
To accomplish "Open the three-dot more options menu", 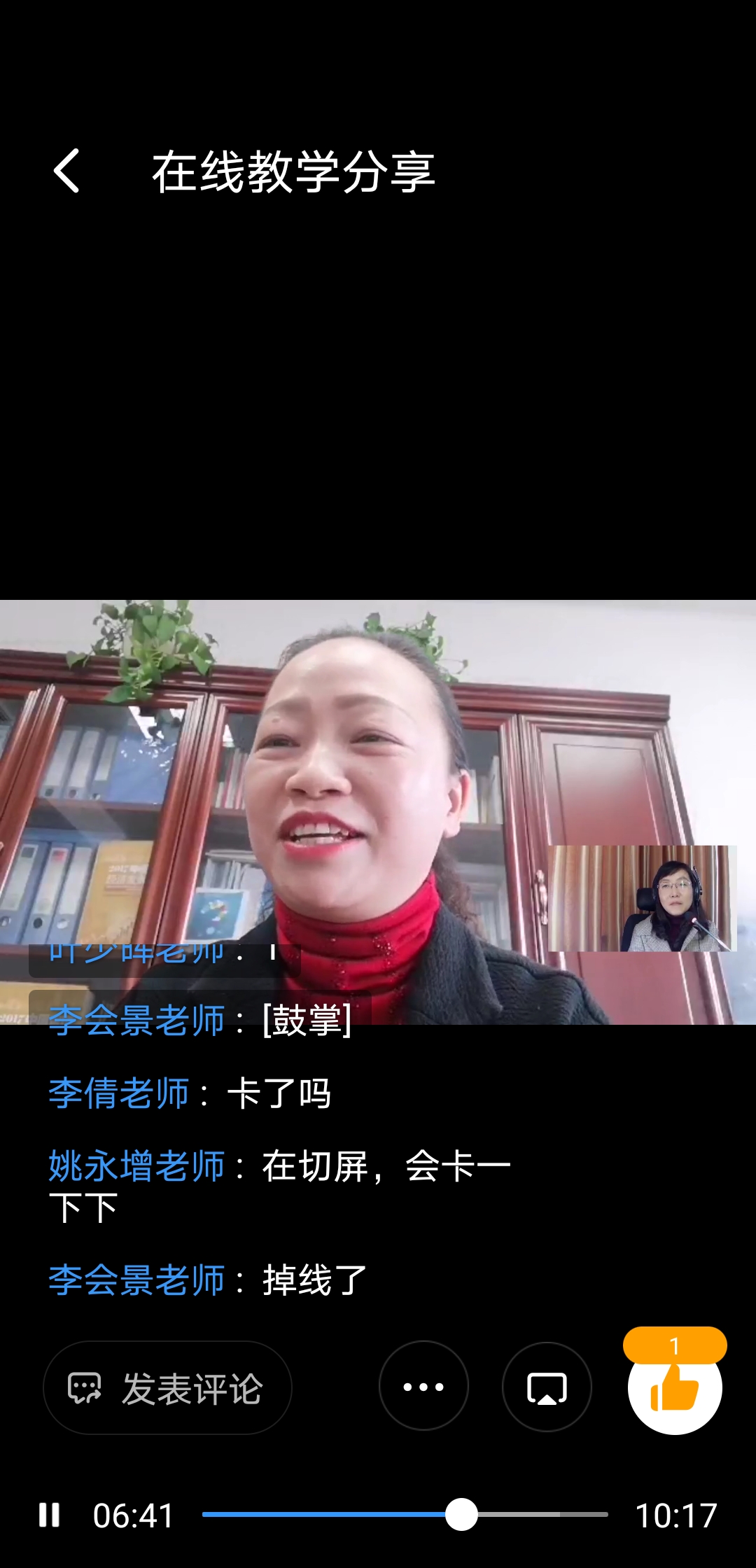I will (423, 1386).
